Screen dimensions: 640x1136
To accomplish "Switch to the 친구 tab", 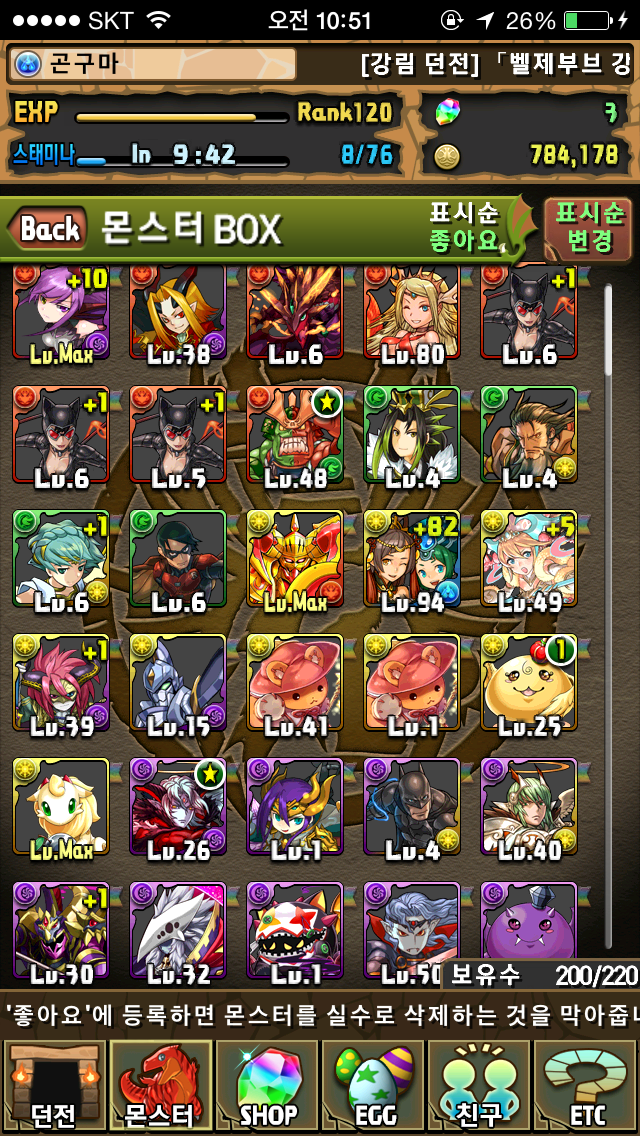I will tap(480, 1085).
